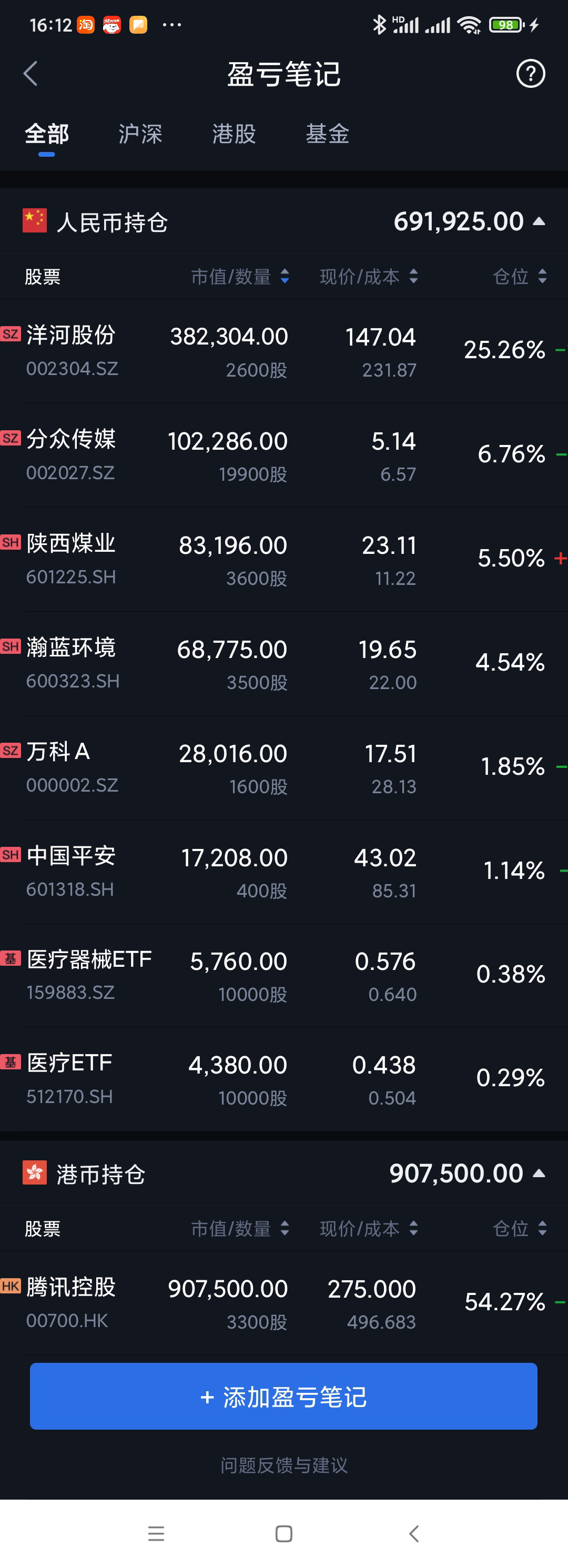Collapse the 港币持仓 section

539,1174
